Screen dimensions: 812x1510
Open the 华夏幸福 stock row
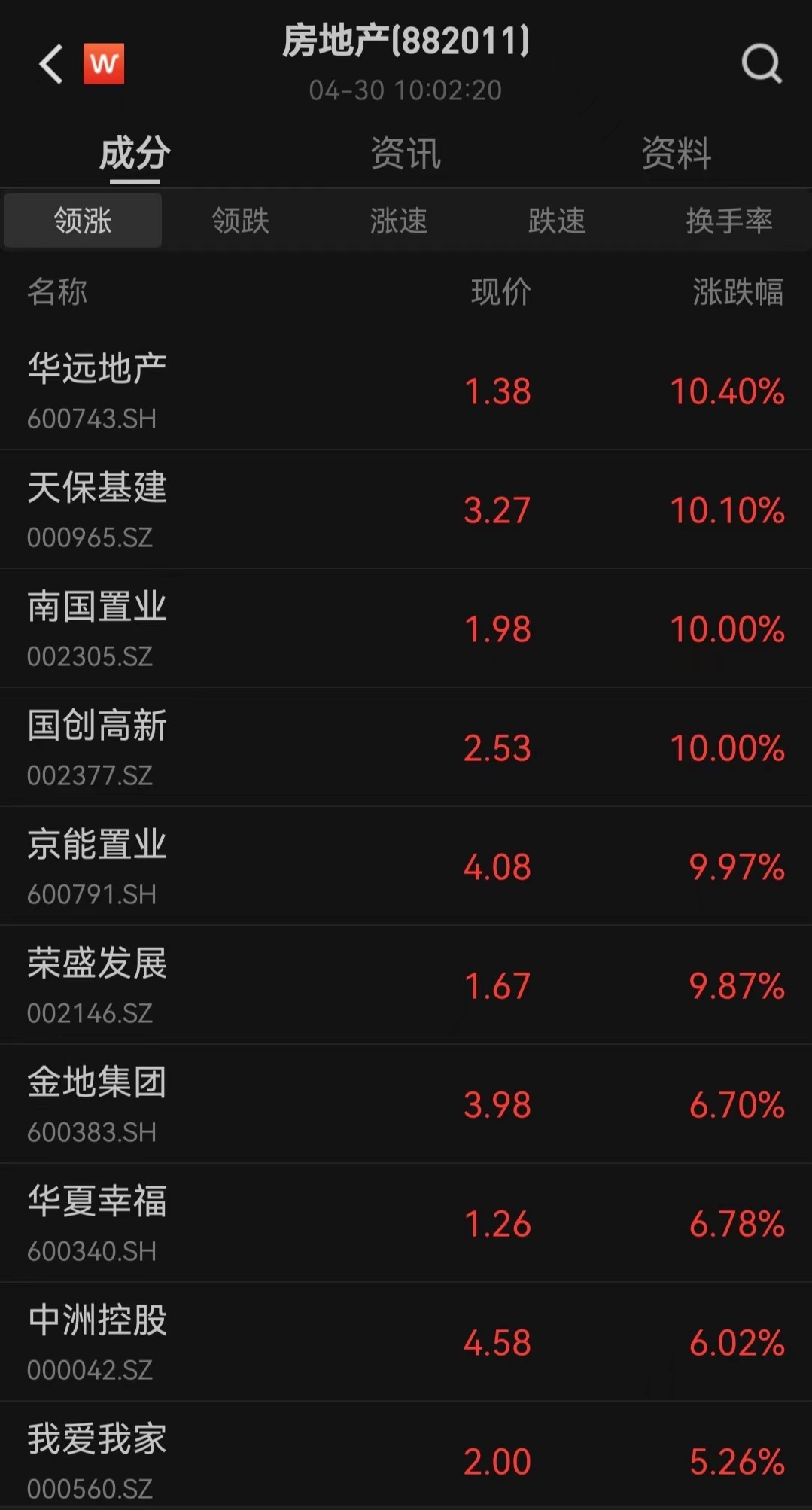[x=406, y=1223]
